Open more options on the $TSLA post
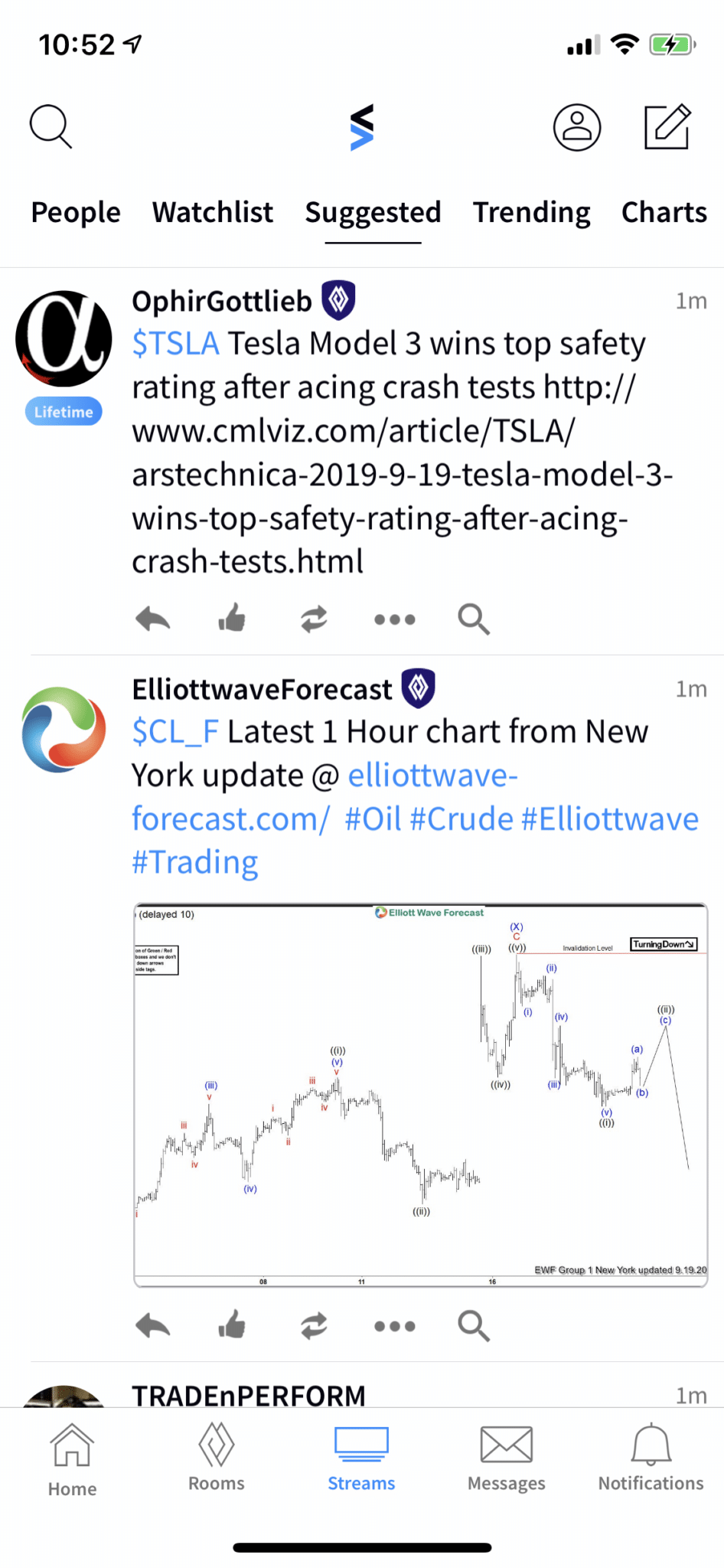Screen dimensions: 724x1568 coord(394,619)
